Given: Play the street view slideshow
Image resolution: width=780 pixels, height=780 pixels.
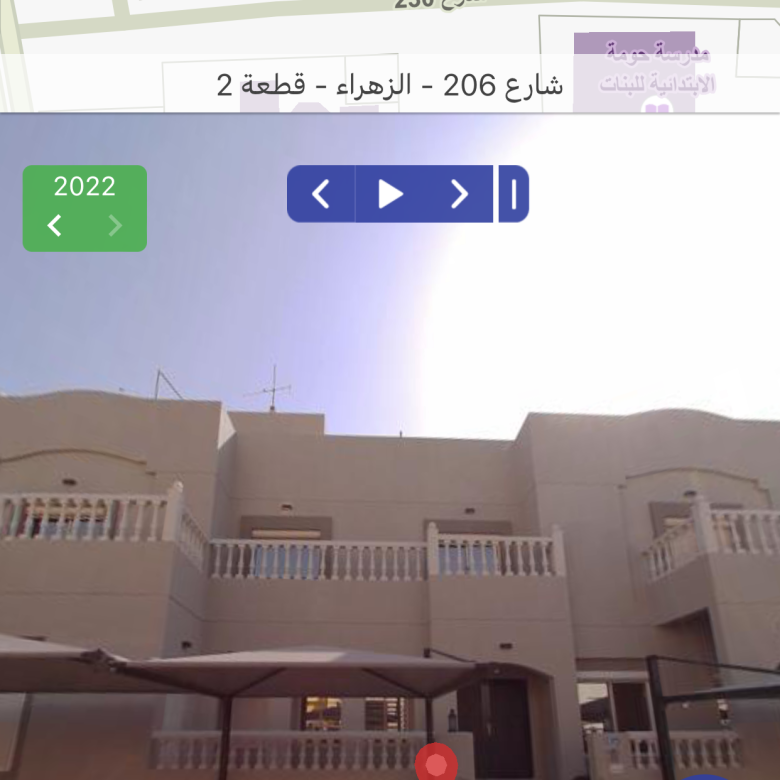Looking at the screenshot, I should click(x=390, y=194).
